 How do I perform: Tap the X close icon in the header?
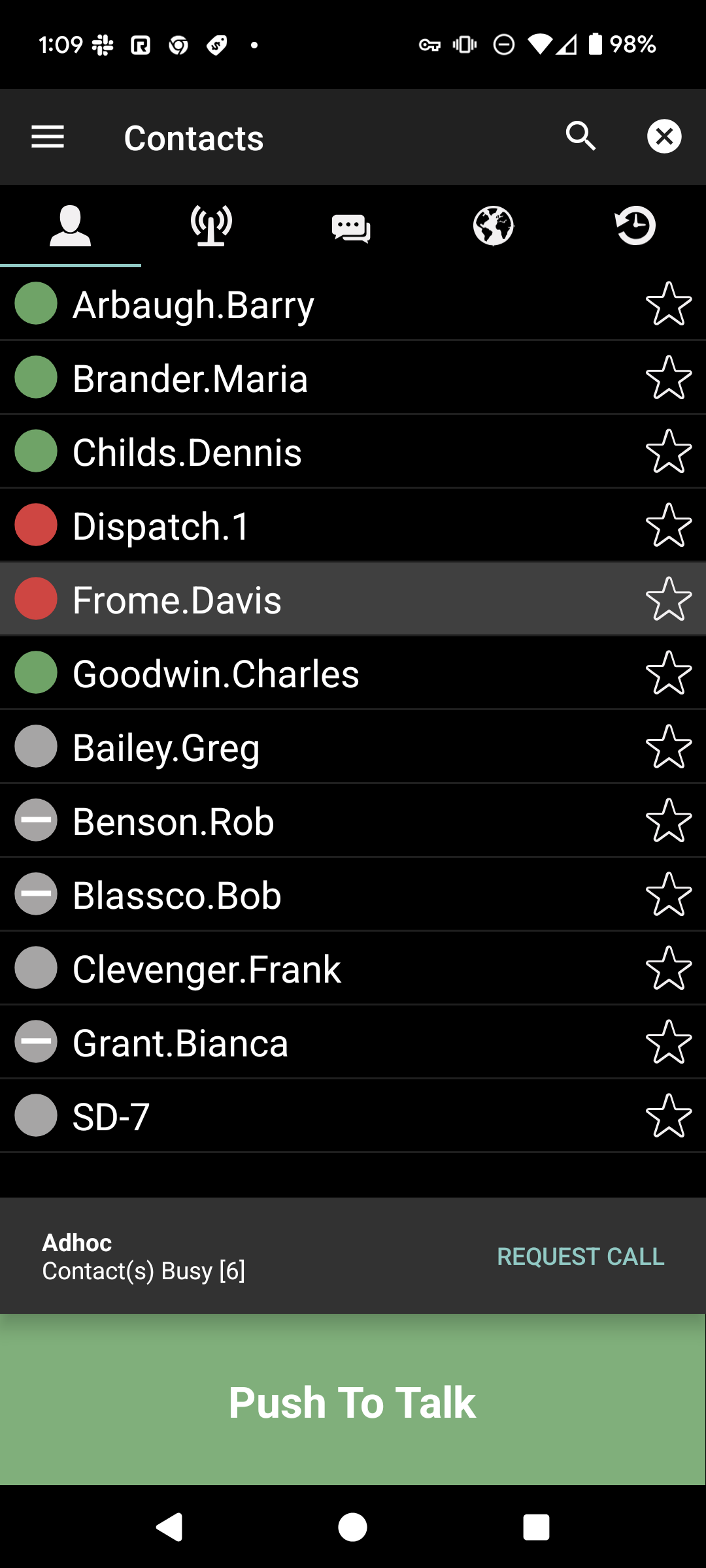click(664, 136)
